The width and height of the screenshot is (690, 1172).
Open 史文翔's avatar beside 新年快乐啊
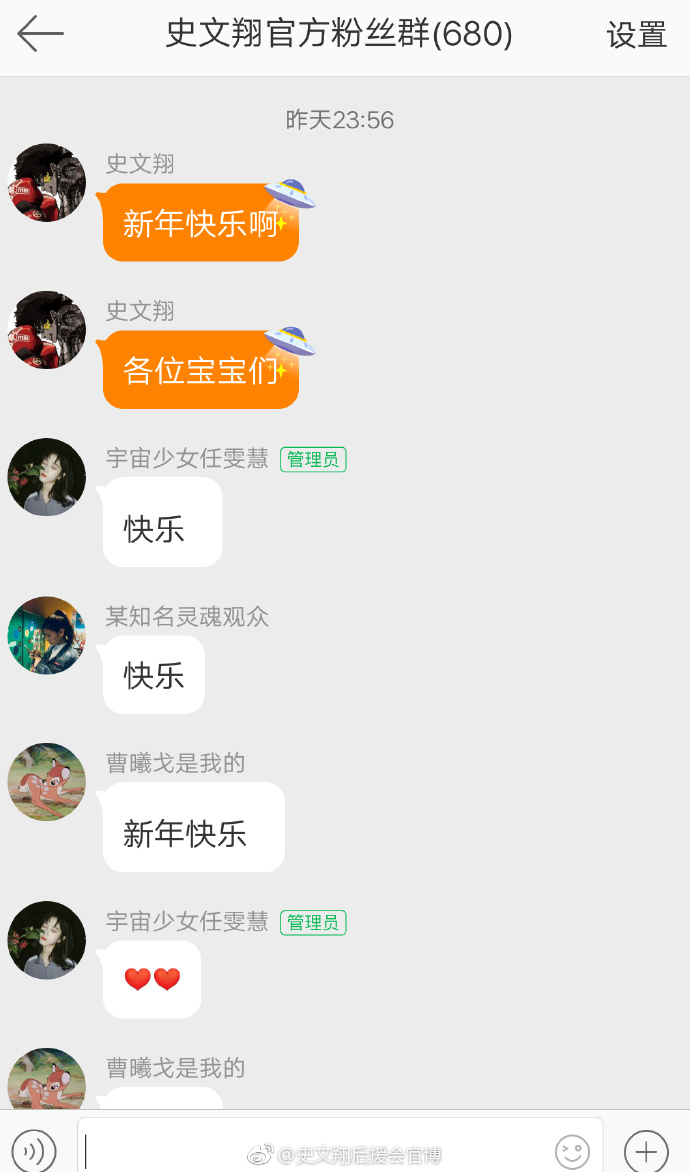tap(46, 183)
